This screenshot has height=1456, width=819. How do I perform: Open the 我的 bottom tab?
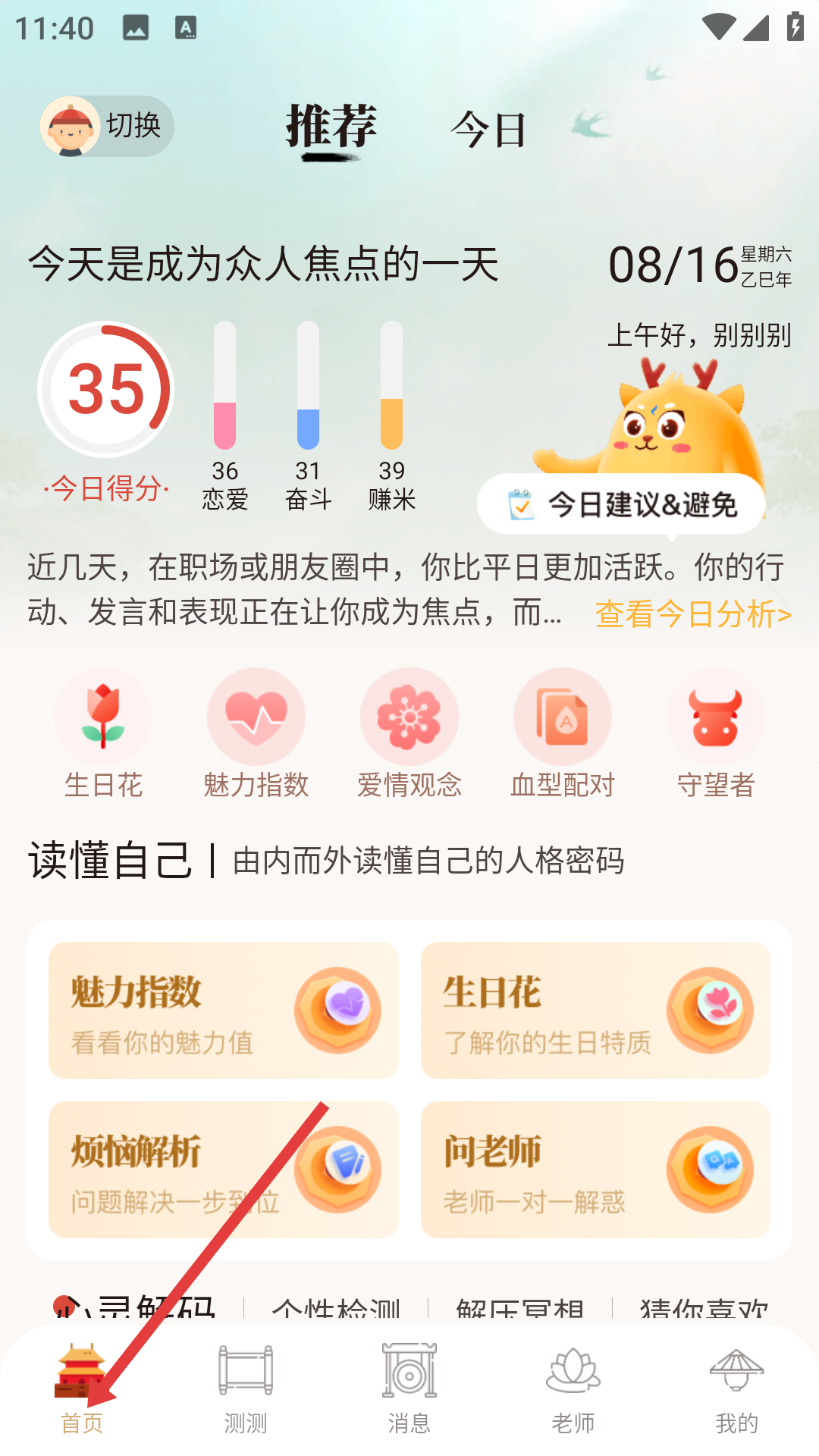coord(736,1389)
